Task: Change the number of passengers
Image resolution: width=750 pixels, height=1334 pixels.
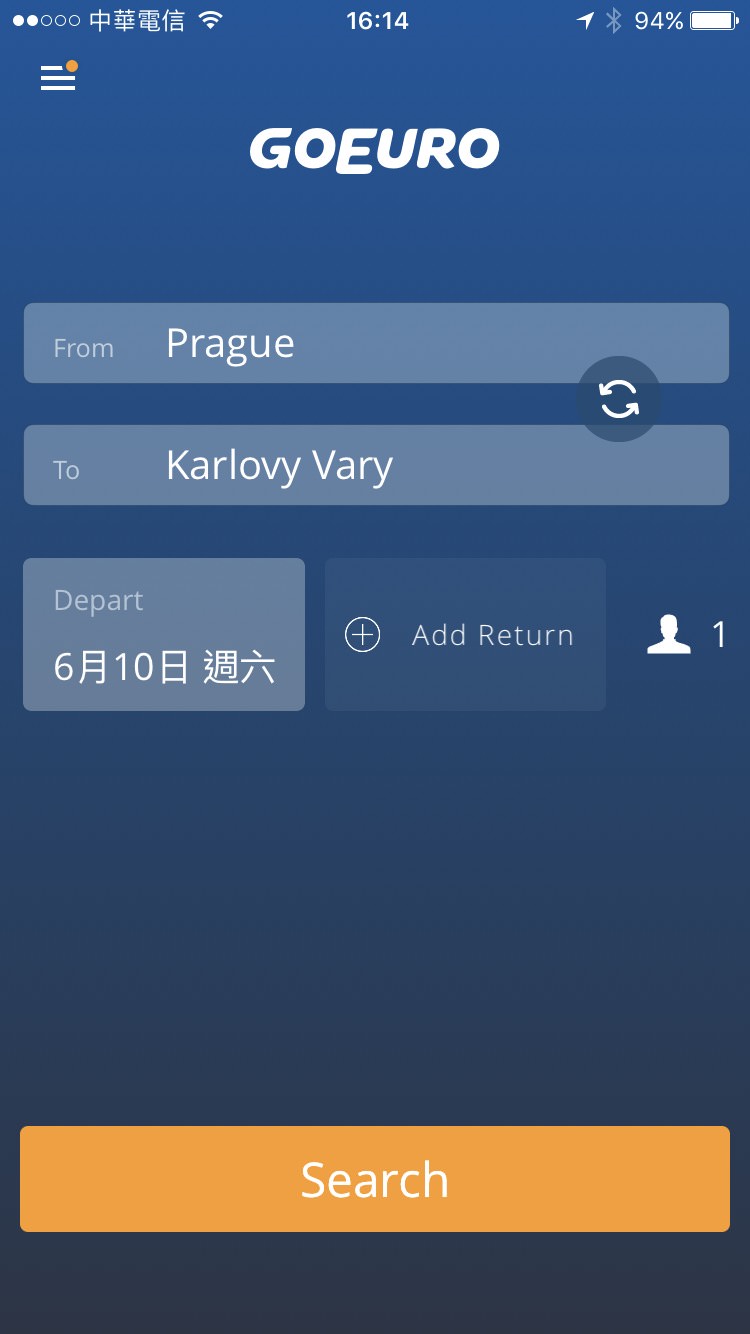Action: tap(688, 635)
